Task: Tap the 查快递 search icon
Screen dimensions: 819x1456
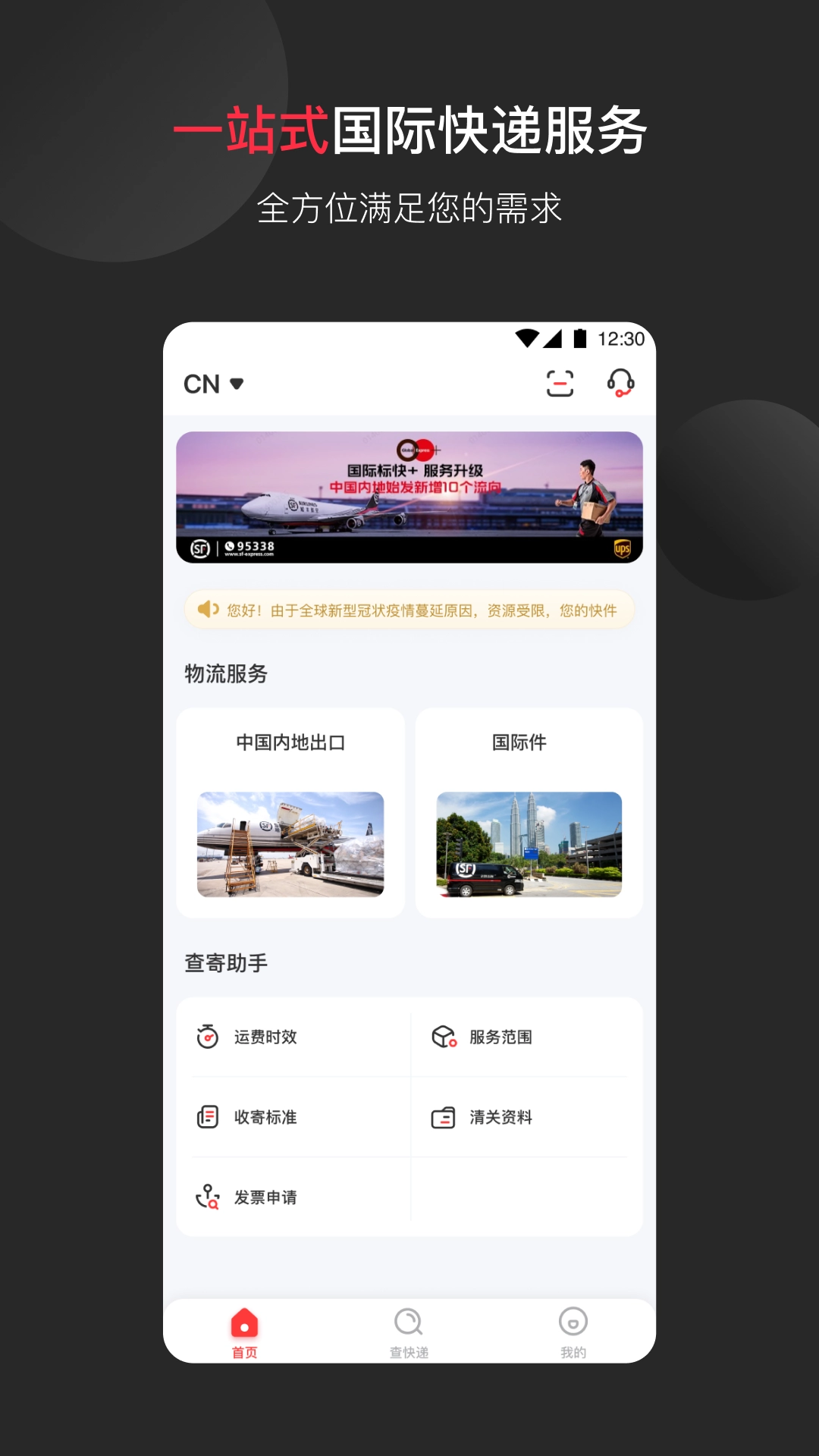Action: (x=409, y=1323)
